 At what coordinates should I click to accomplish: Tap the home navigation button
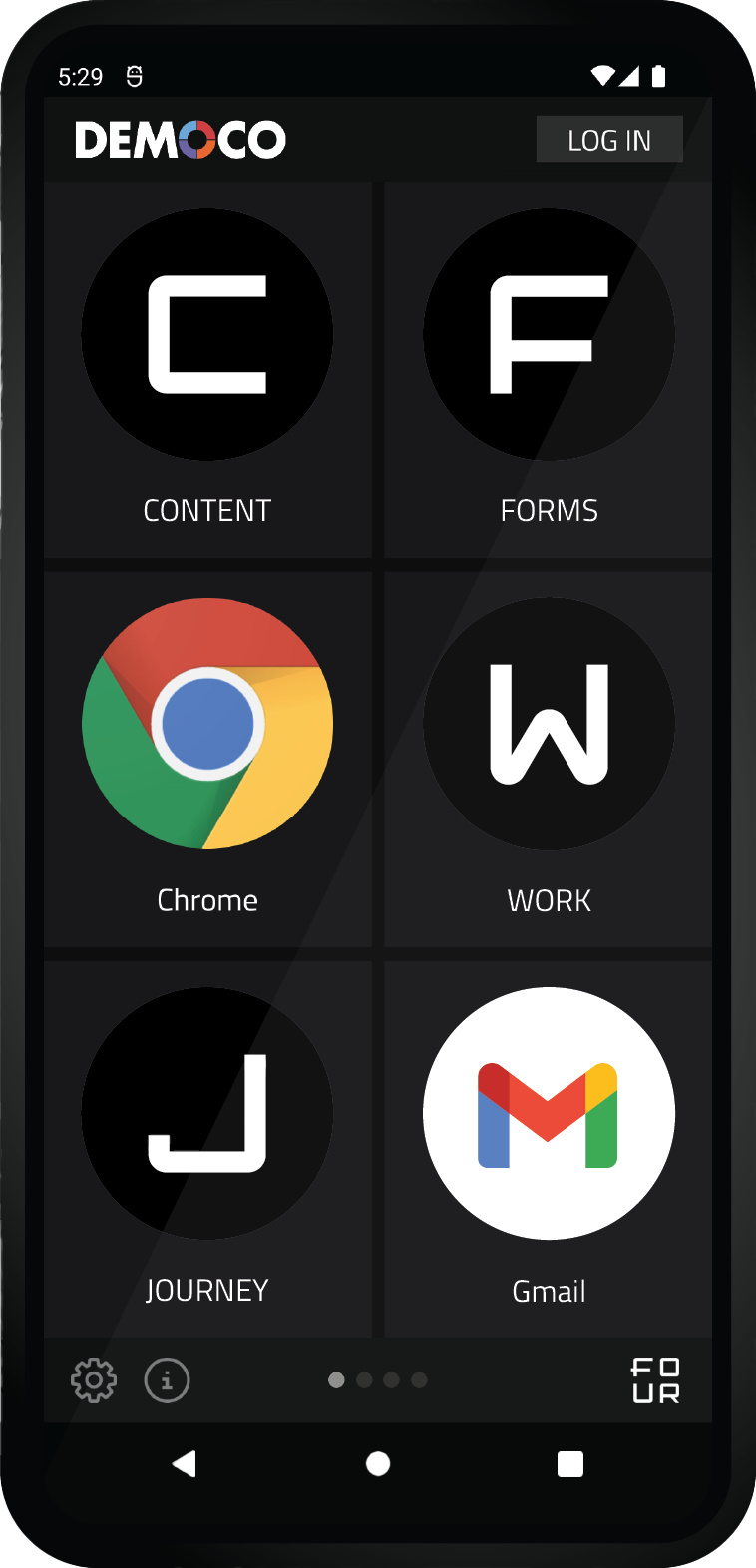[378, 1461]
